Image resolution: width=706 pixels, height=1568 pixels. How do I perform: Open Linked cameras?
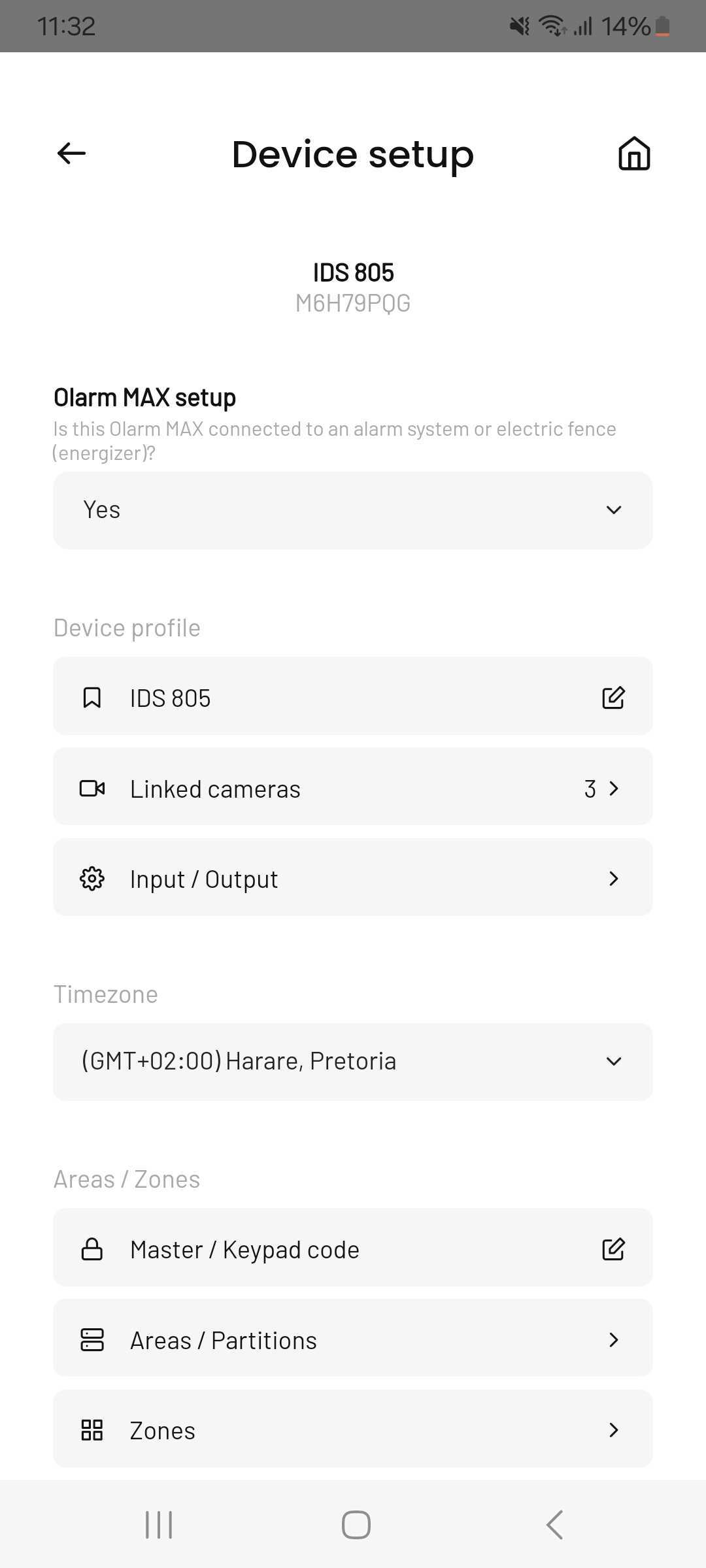point(353,788)
